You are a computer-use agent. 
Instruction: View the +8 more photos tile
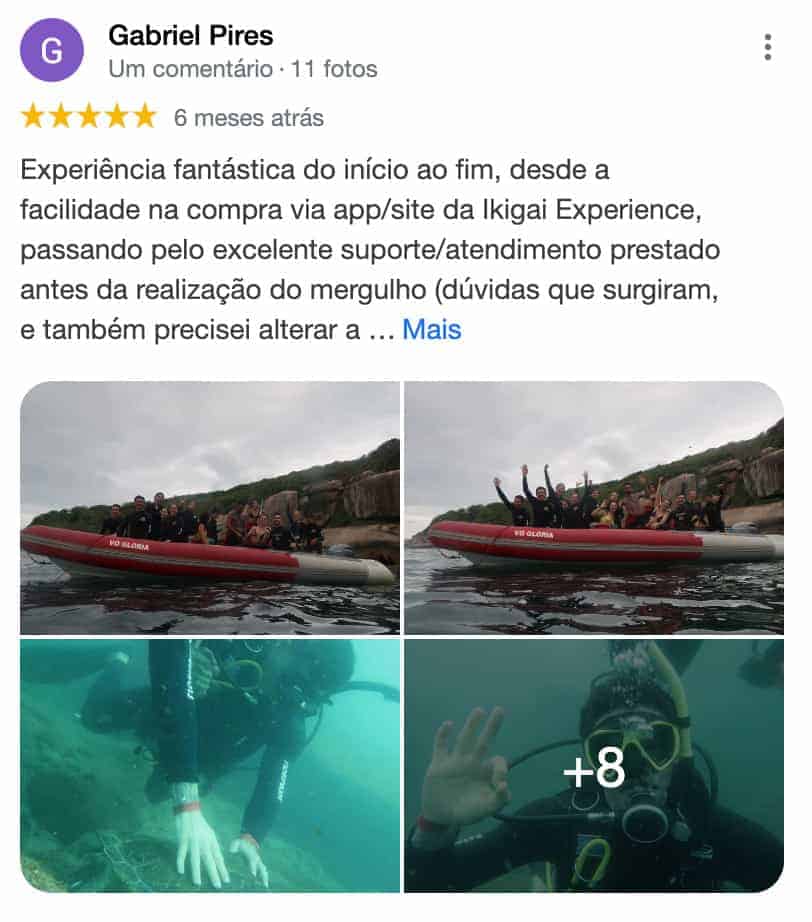coord(594,765)
